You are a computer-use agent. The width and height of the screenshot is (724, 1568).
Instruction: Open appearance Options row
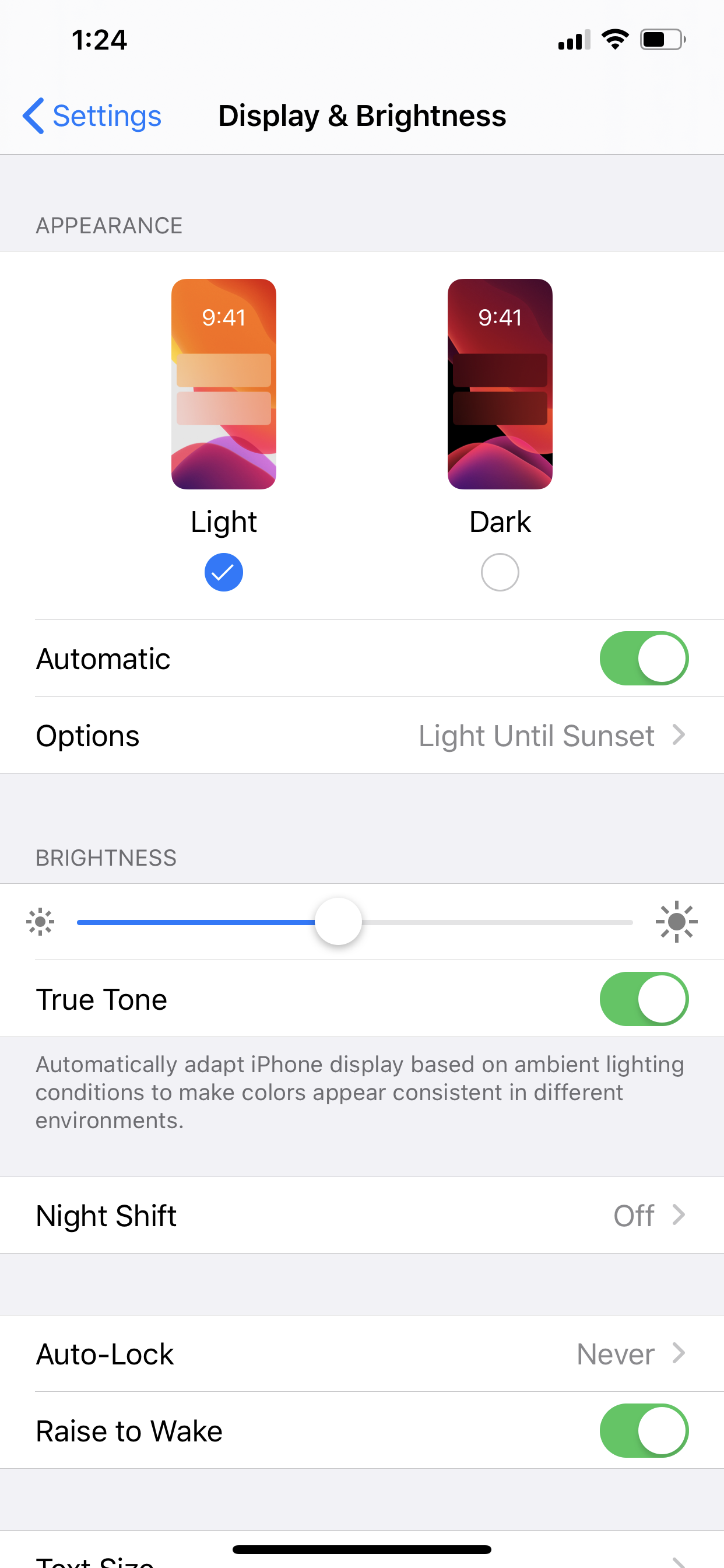362,736
